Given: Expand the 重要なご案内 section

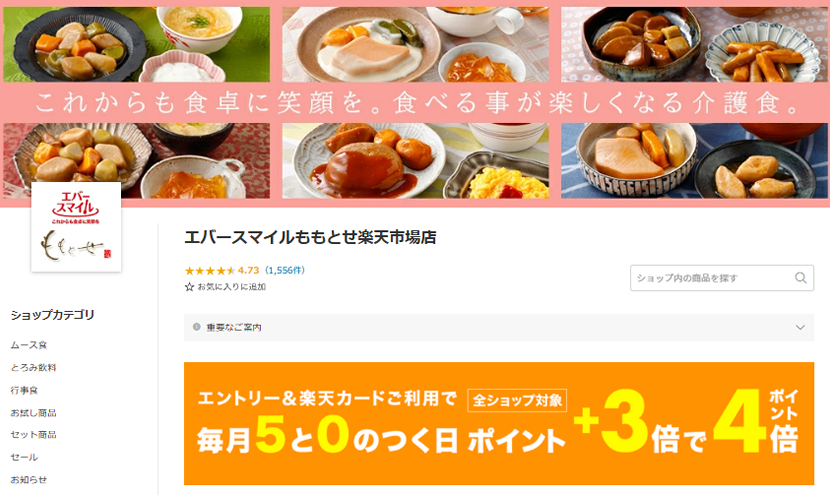Looking at the screenshot, I should 799,327.
